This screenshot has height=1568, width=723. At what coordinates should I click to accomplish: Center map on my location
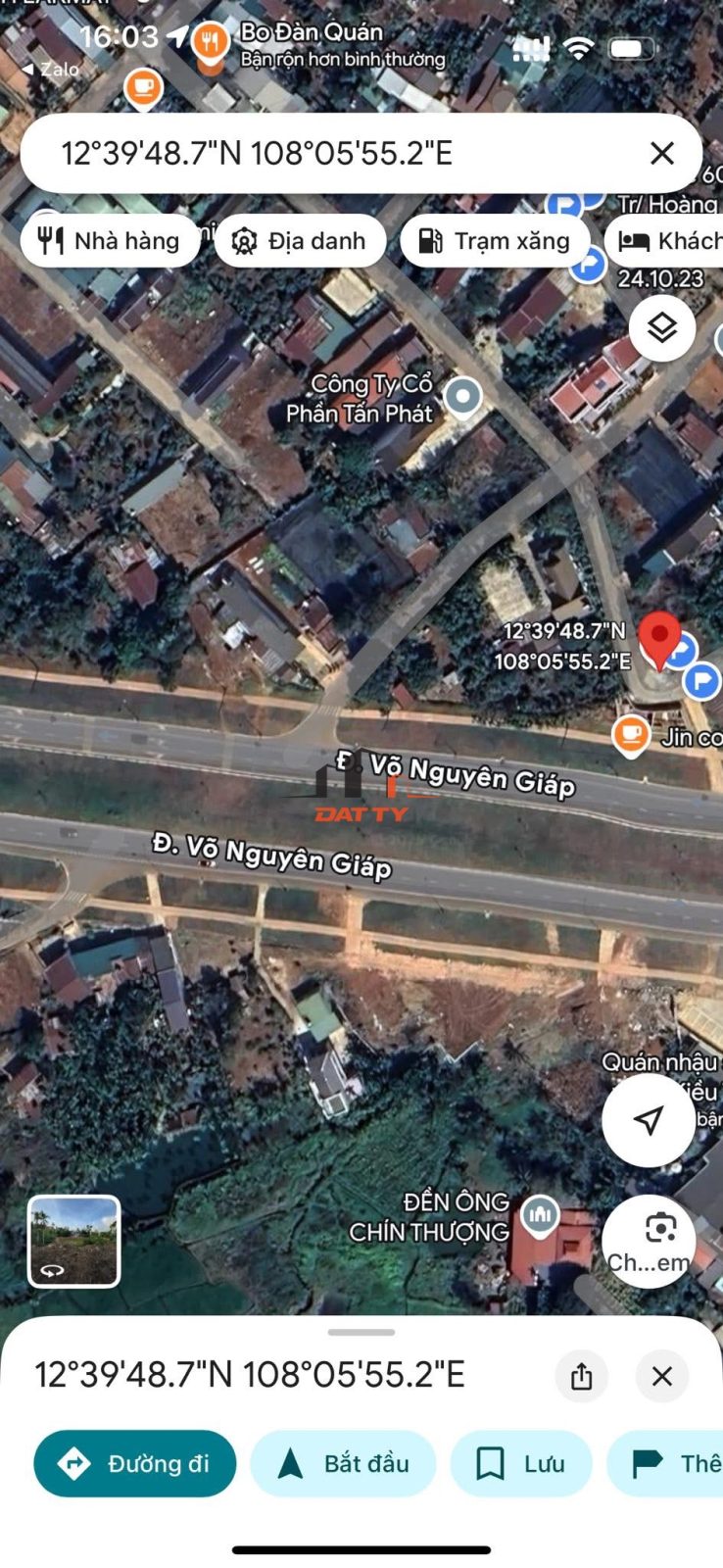click(x=648, y=1120)
